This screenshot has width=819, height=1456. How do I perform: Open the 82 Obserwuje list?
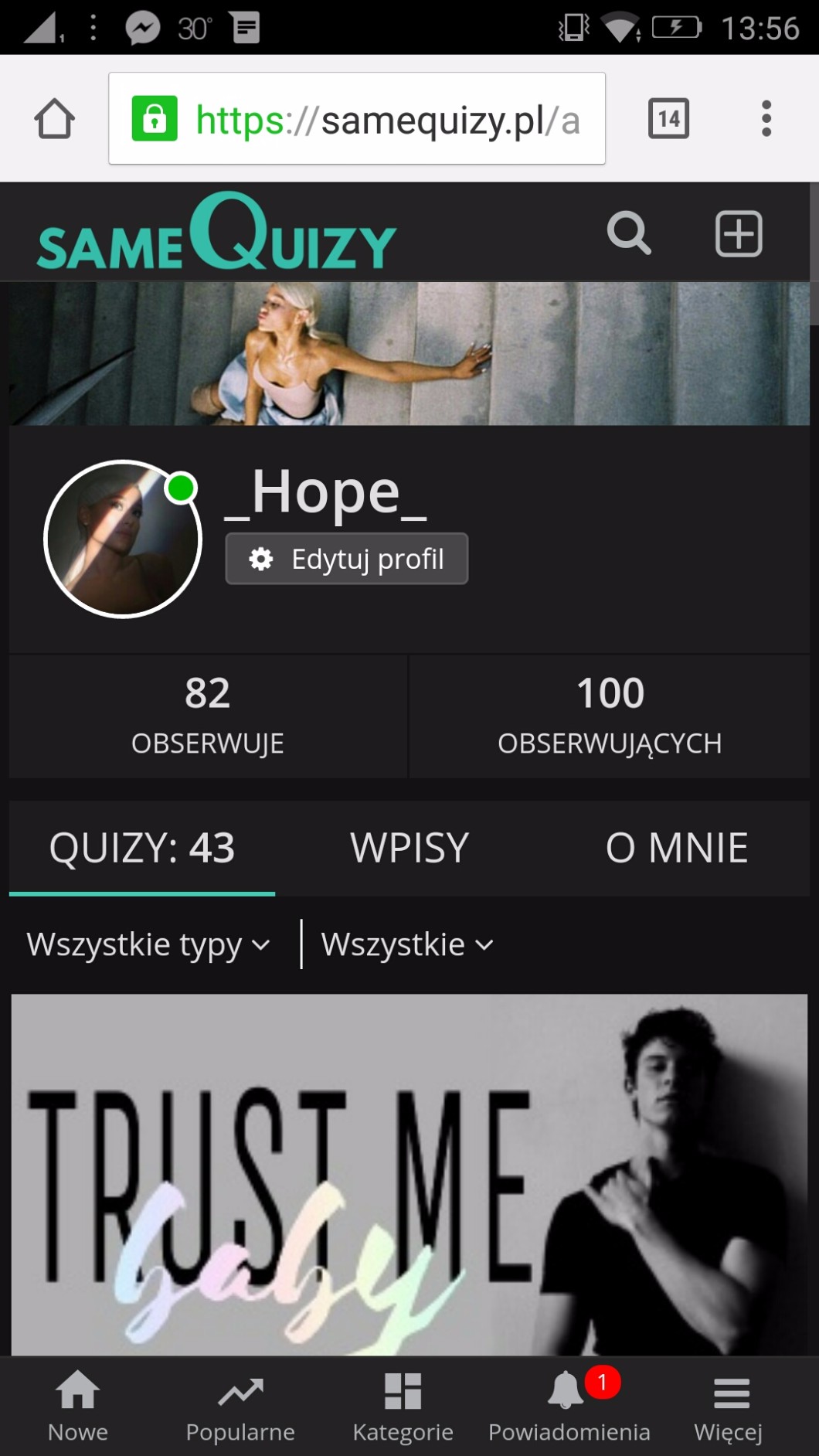(x=208, y=716)
